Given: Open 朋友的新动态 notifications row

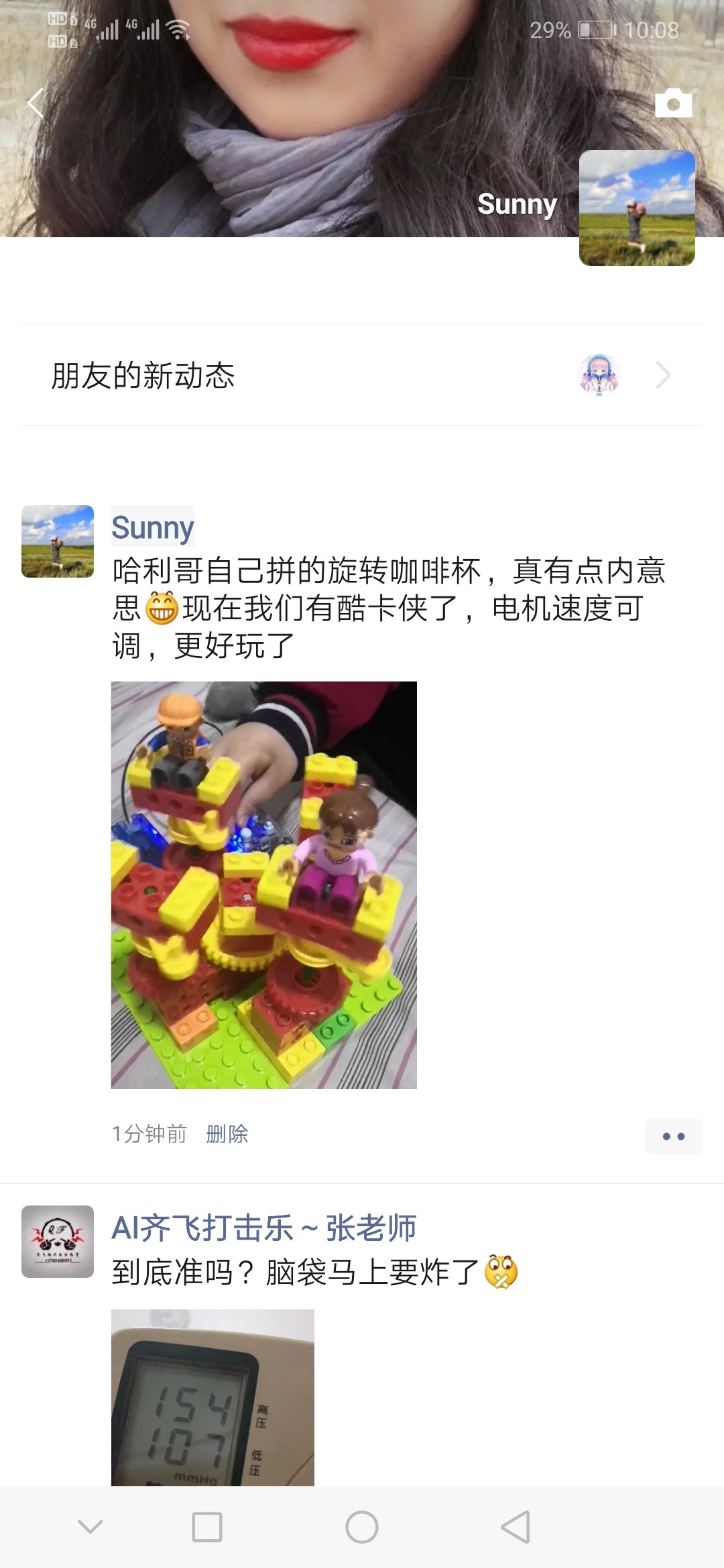Looking at the screenshot, I should tap(362, 375).
